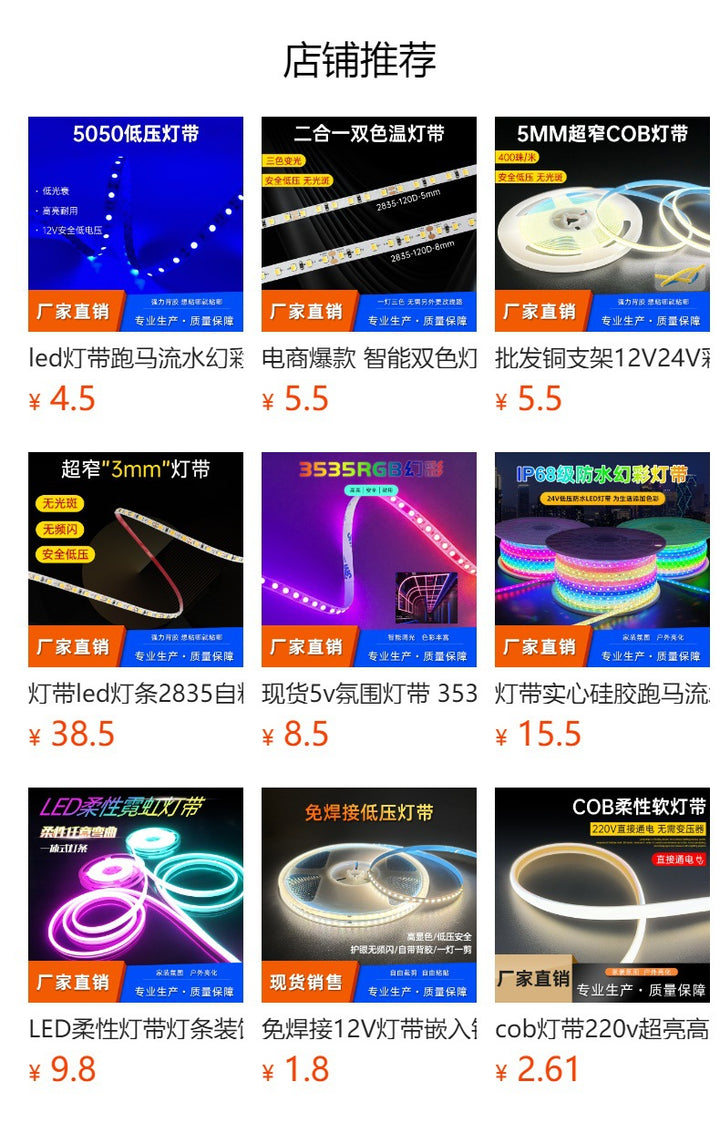This screenshot has width=720, height=1123.
Task: Open the LED柔性霓虹灯带 product priced ¥9.8
Action: 135,894
